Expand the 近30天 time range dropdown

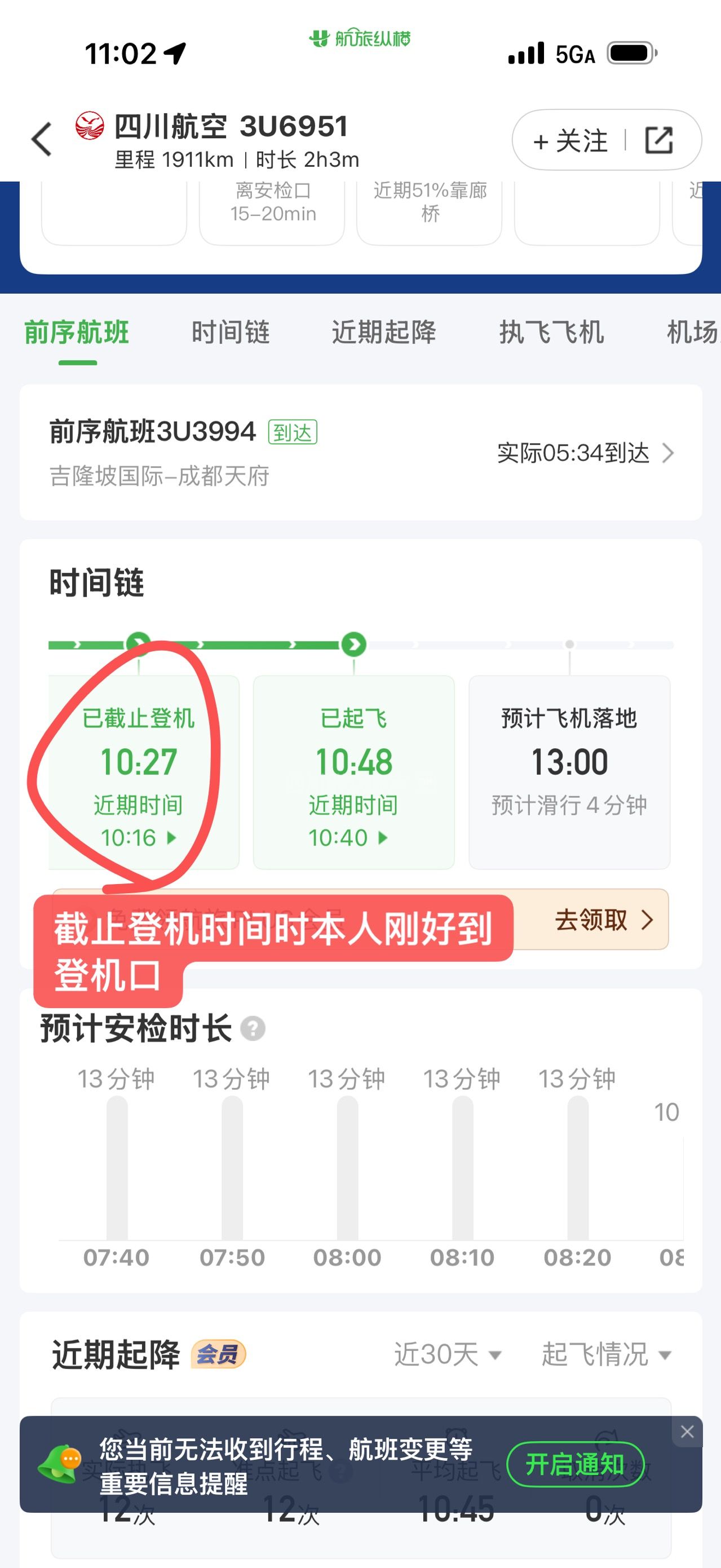coord(448,1355)
